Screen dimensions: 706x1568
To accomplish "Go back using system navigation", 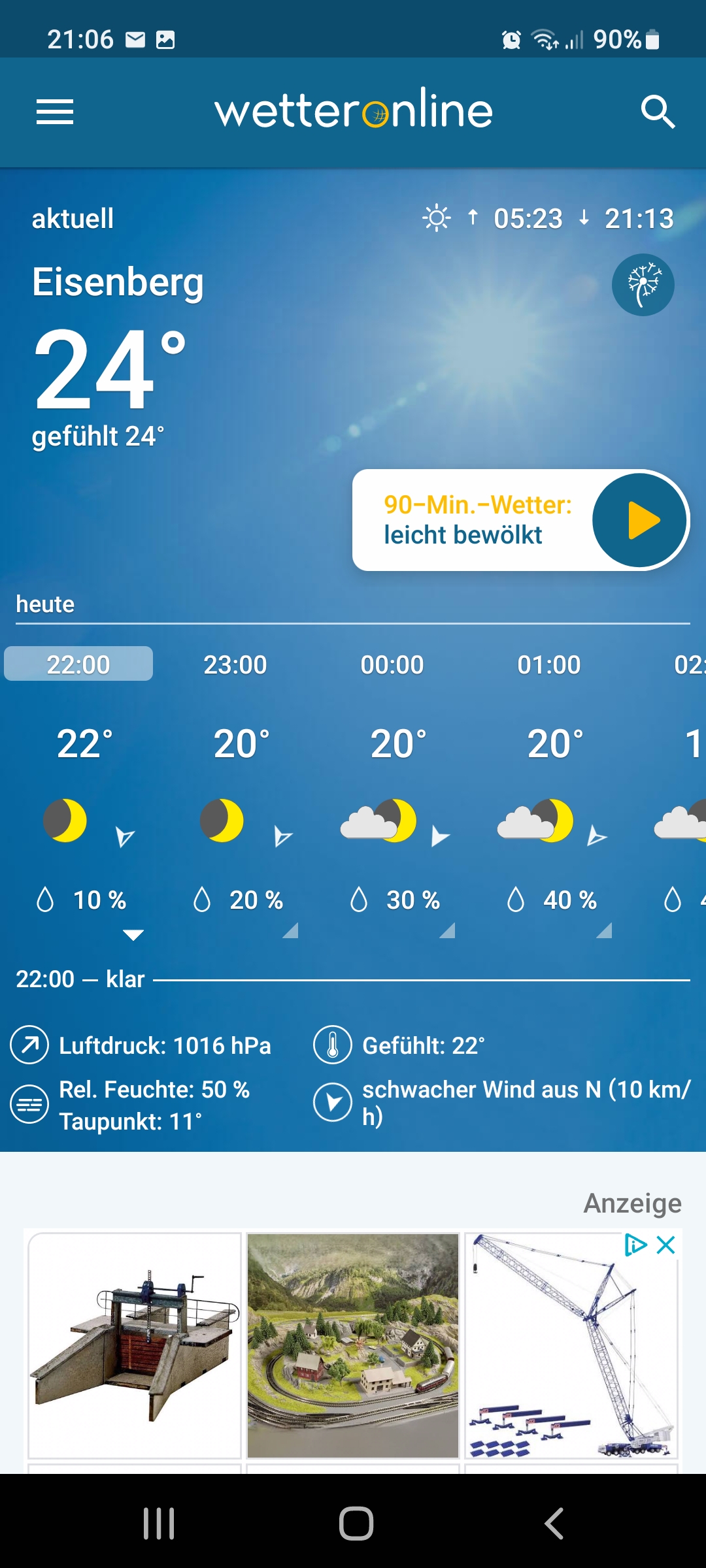I will (554, 1524).
